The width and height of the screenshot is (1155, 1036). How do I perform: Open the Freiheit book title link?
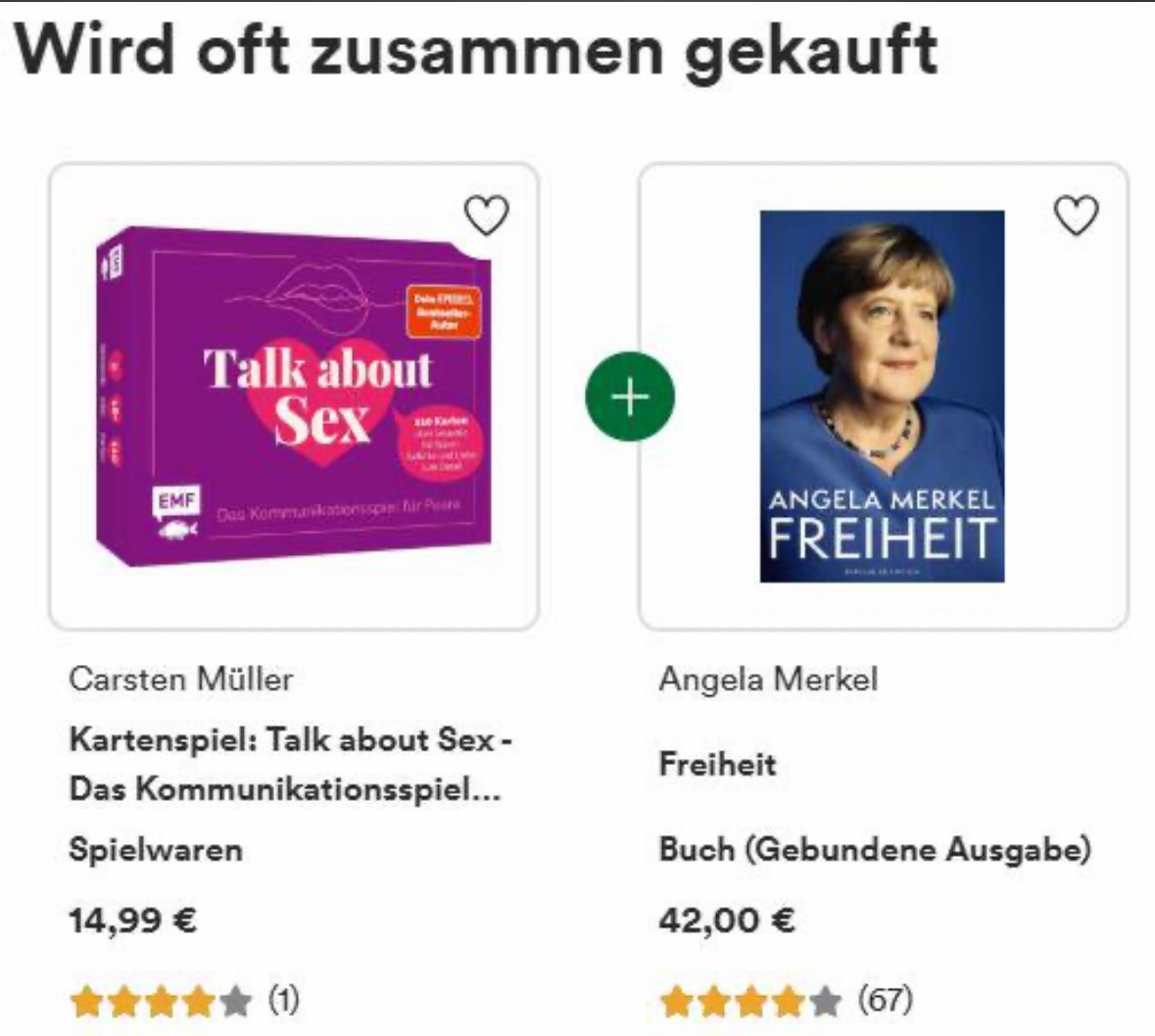click(x=717, y=764)
